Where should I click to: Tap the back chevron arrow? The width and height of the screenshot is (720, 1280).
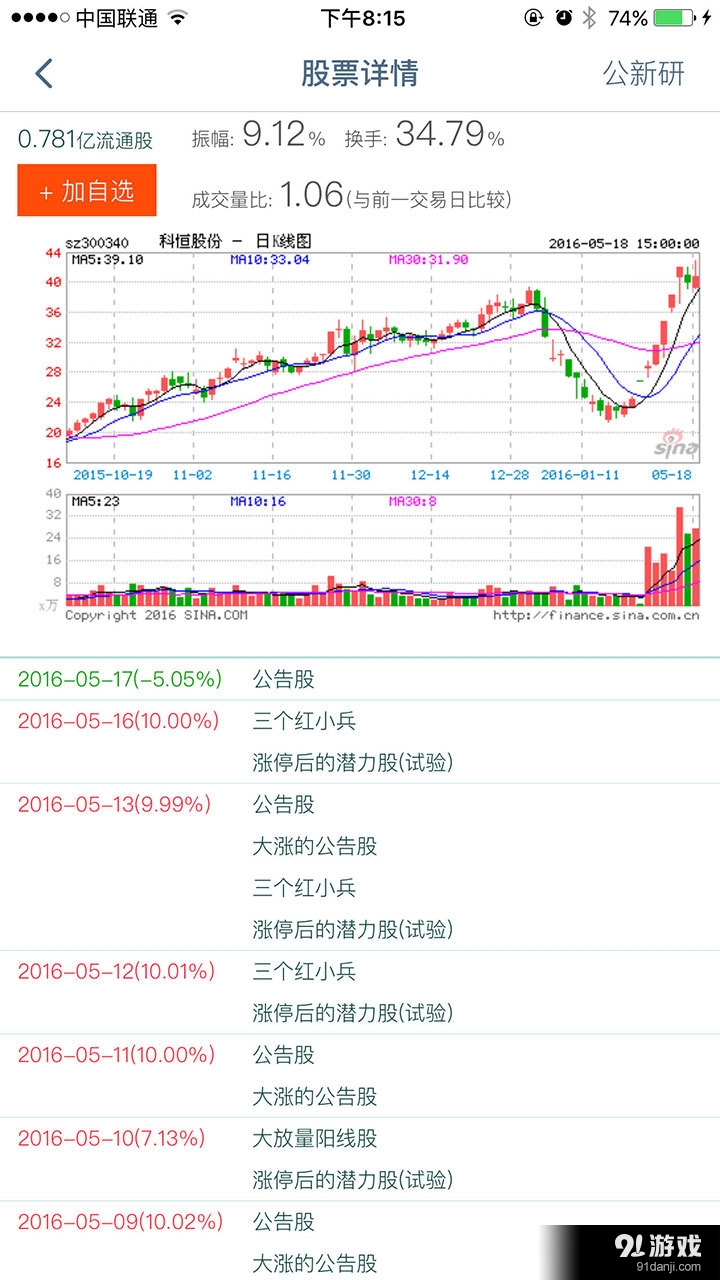coord(42,74)
